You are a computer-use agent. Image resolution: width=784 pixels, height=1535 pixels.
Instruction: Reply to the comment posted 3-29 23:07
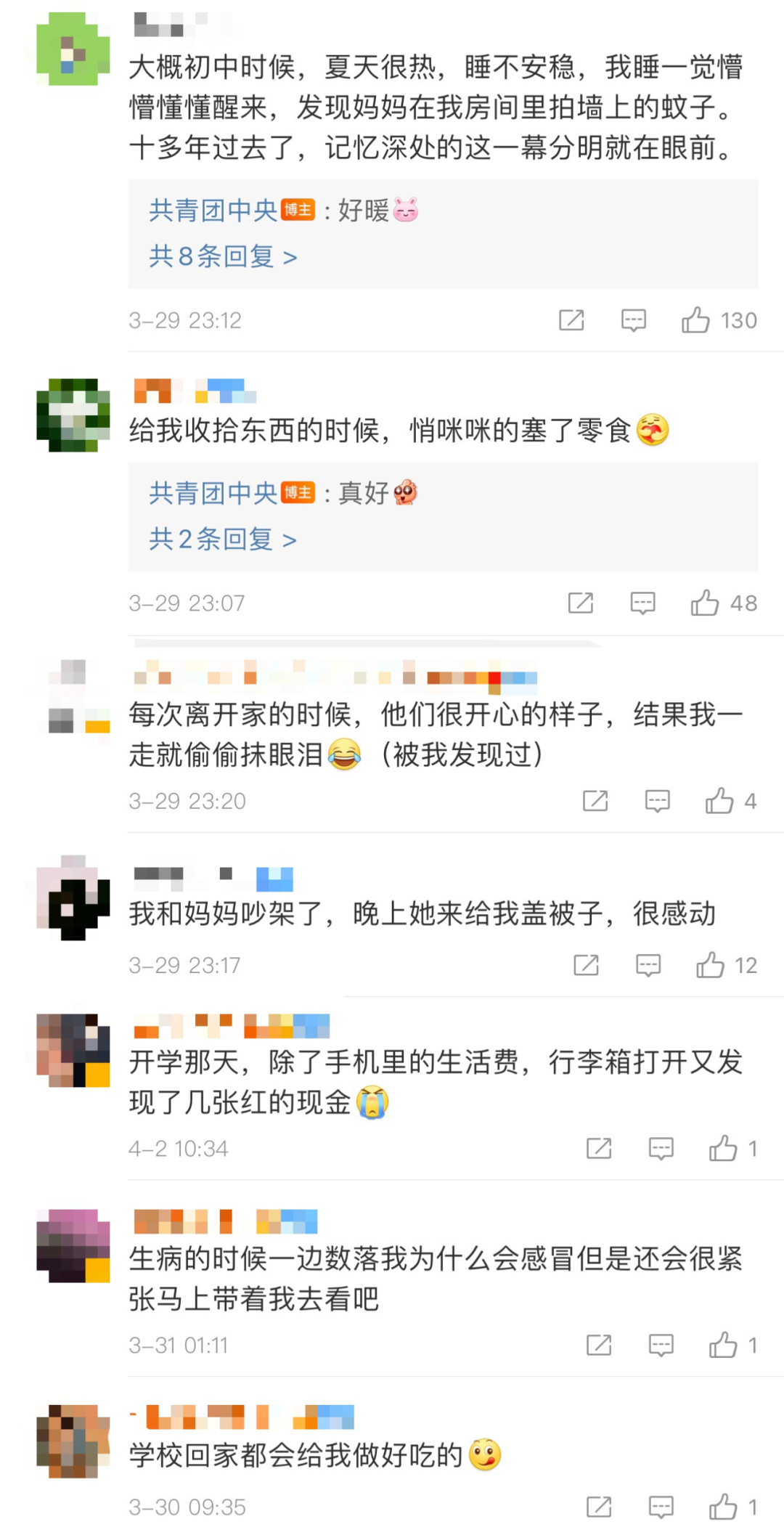click(x=642, y=603)
